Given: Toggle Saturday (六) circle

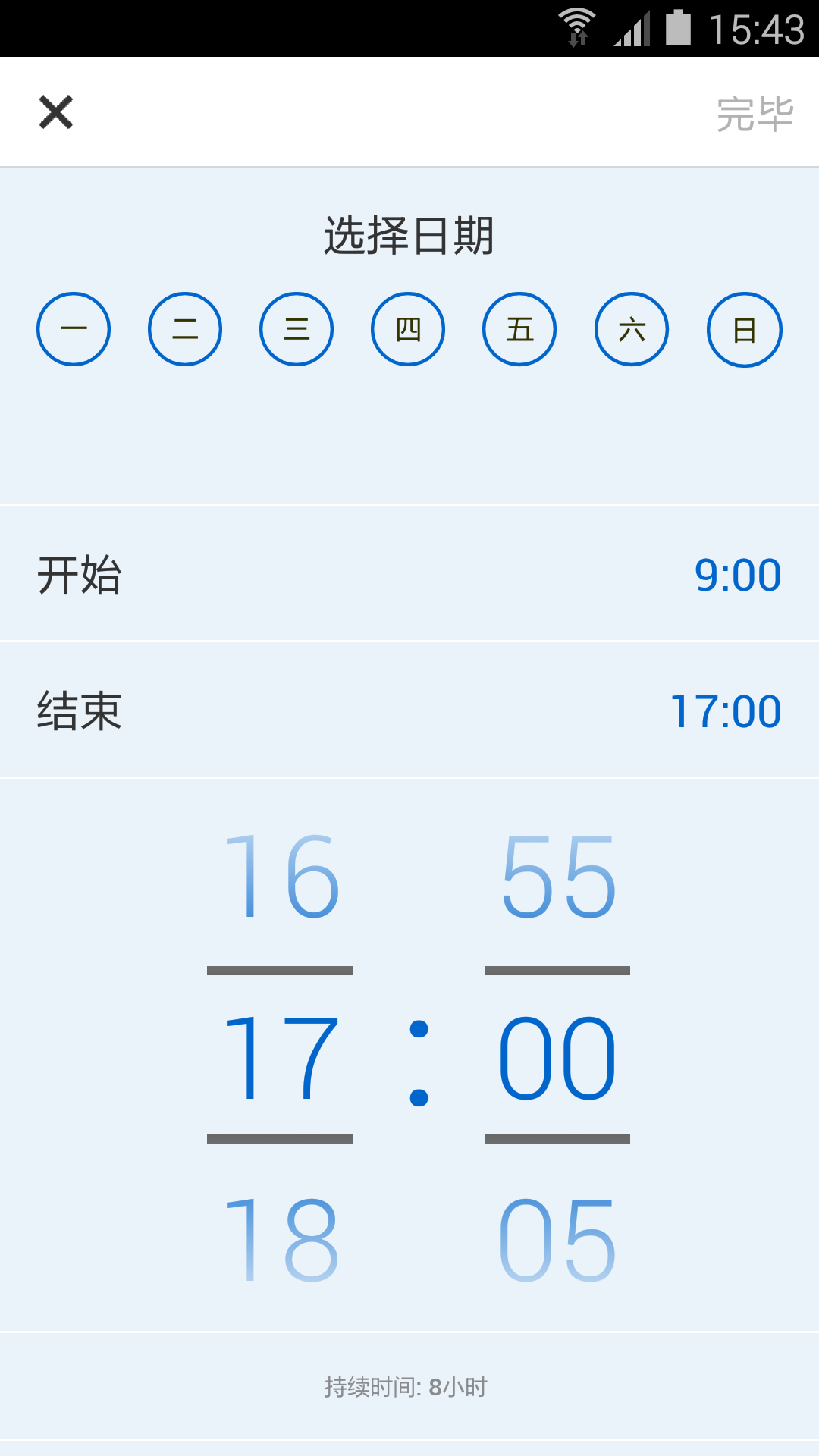Looking at the screenshot, I should (x=631, y=328).
